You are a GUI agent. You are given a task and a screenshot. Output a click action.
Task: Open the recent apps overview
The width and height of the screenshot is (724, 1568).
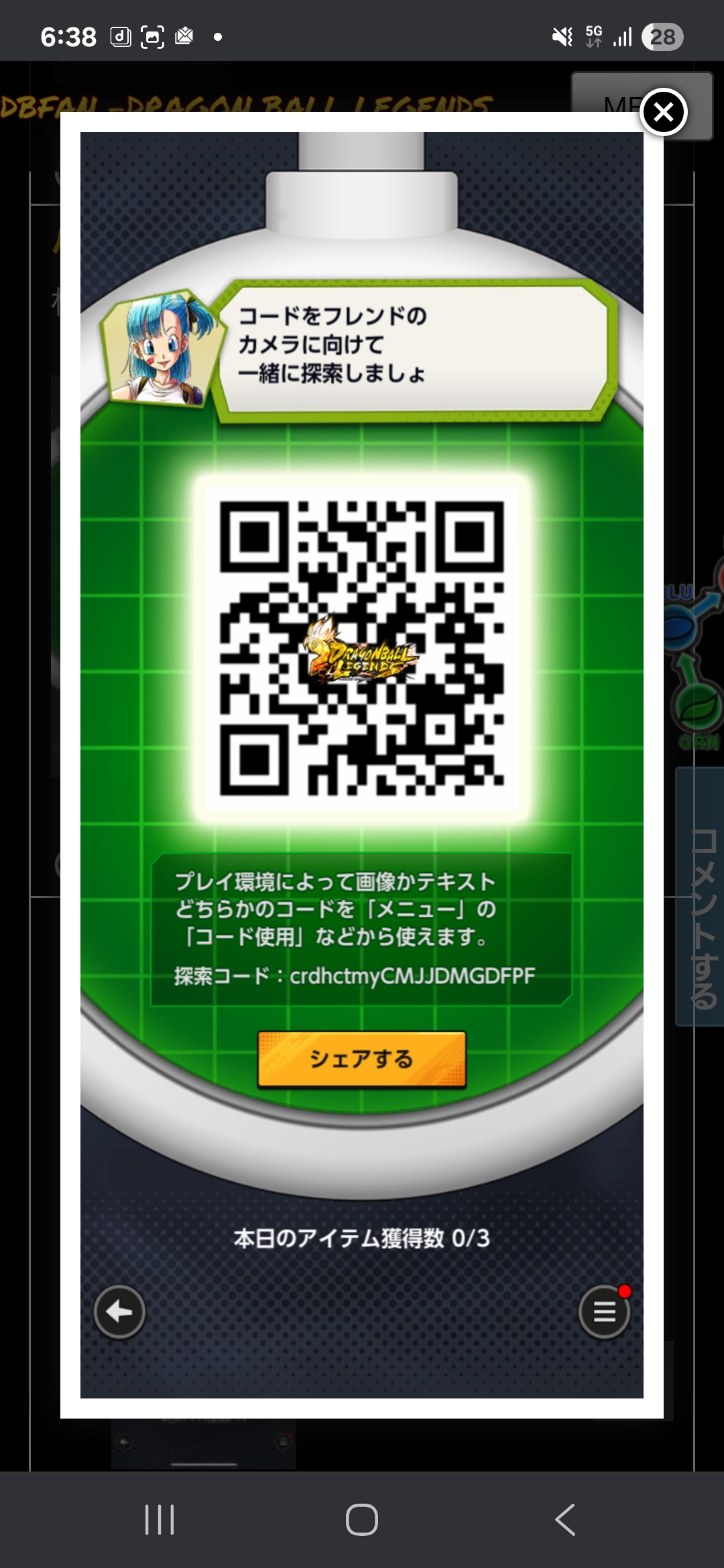[160, 1519]
